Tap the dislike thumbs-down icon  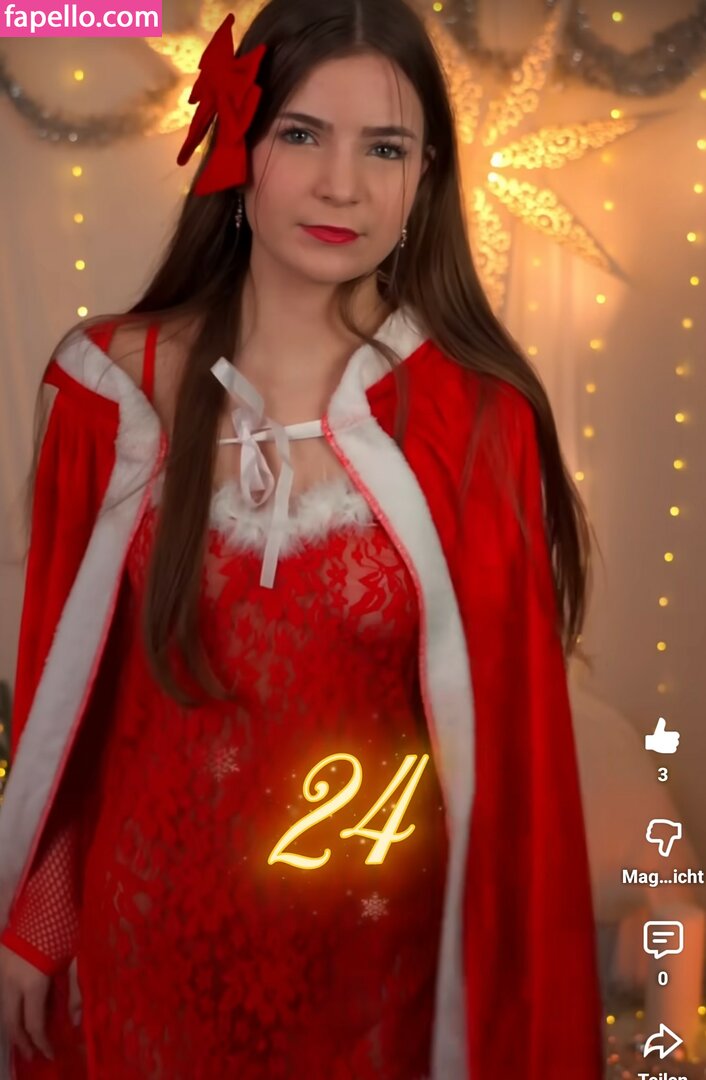[662, 837]
